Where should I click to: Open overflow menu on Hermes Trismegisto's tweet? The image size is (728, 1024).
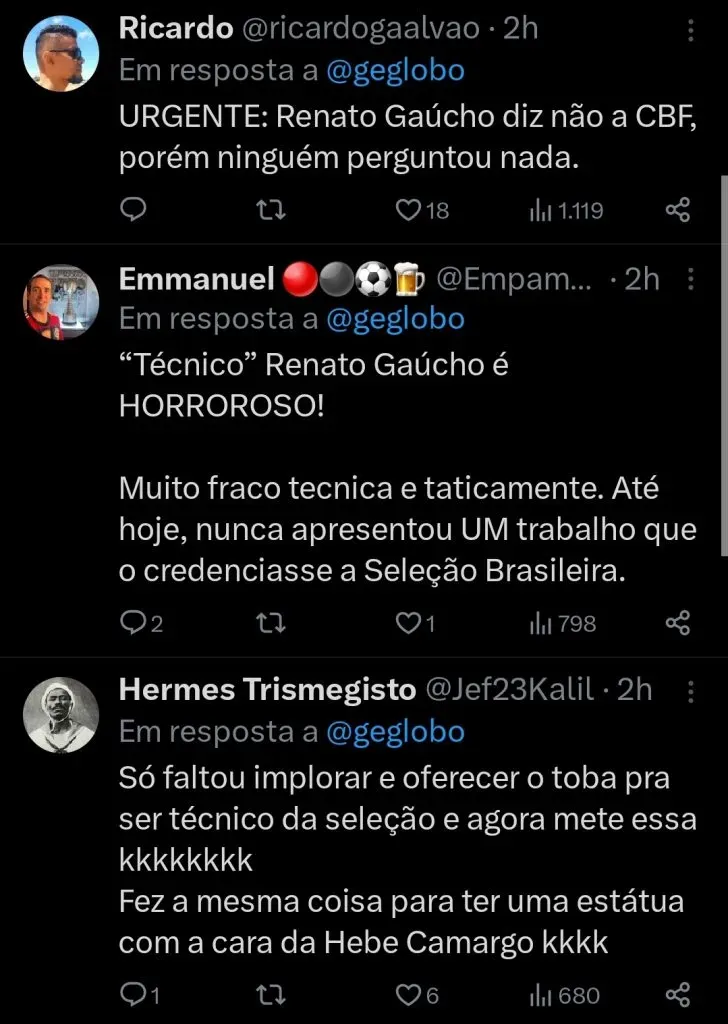point(691,691)
